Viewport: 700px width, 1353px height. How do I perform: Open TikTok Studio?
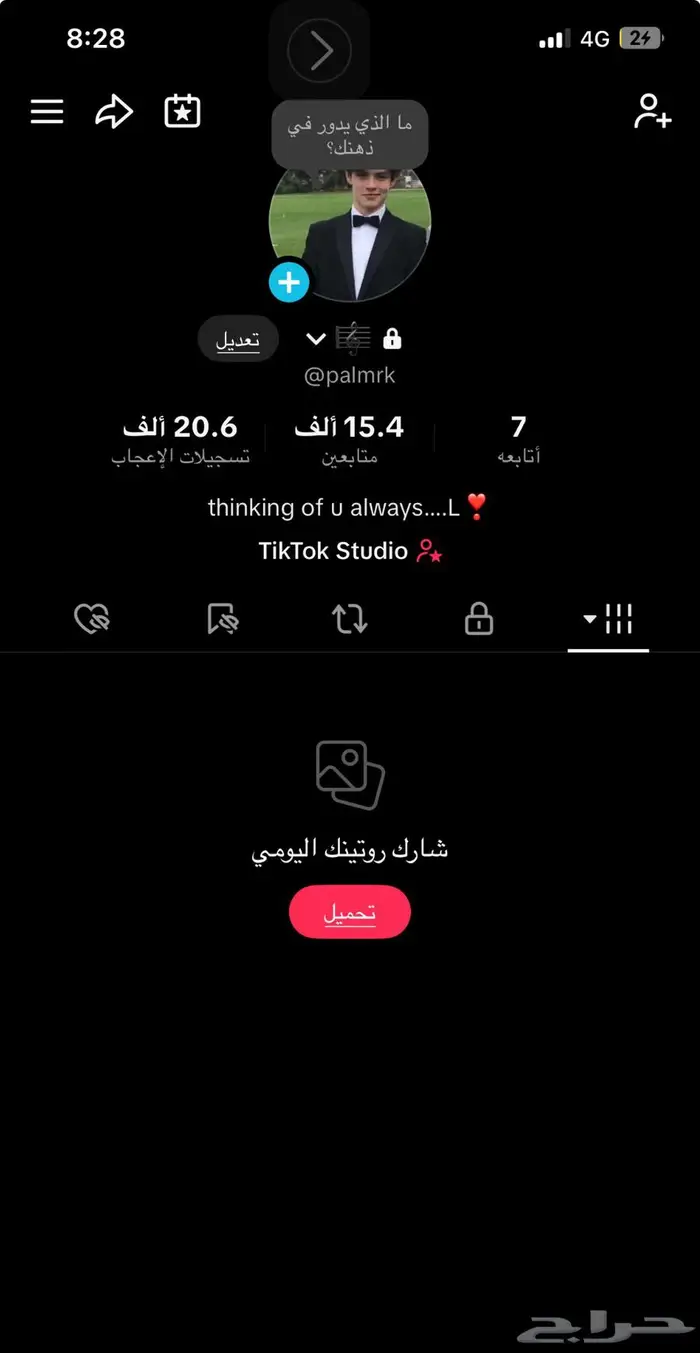(x=349, y=551)
